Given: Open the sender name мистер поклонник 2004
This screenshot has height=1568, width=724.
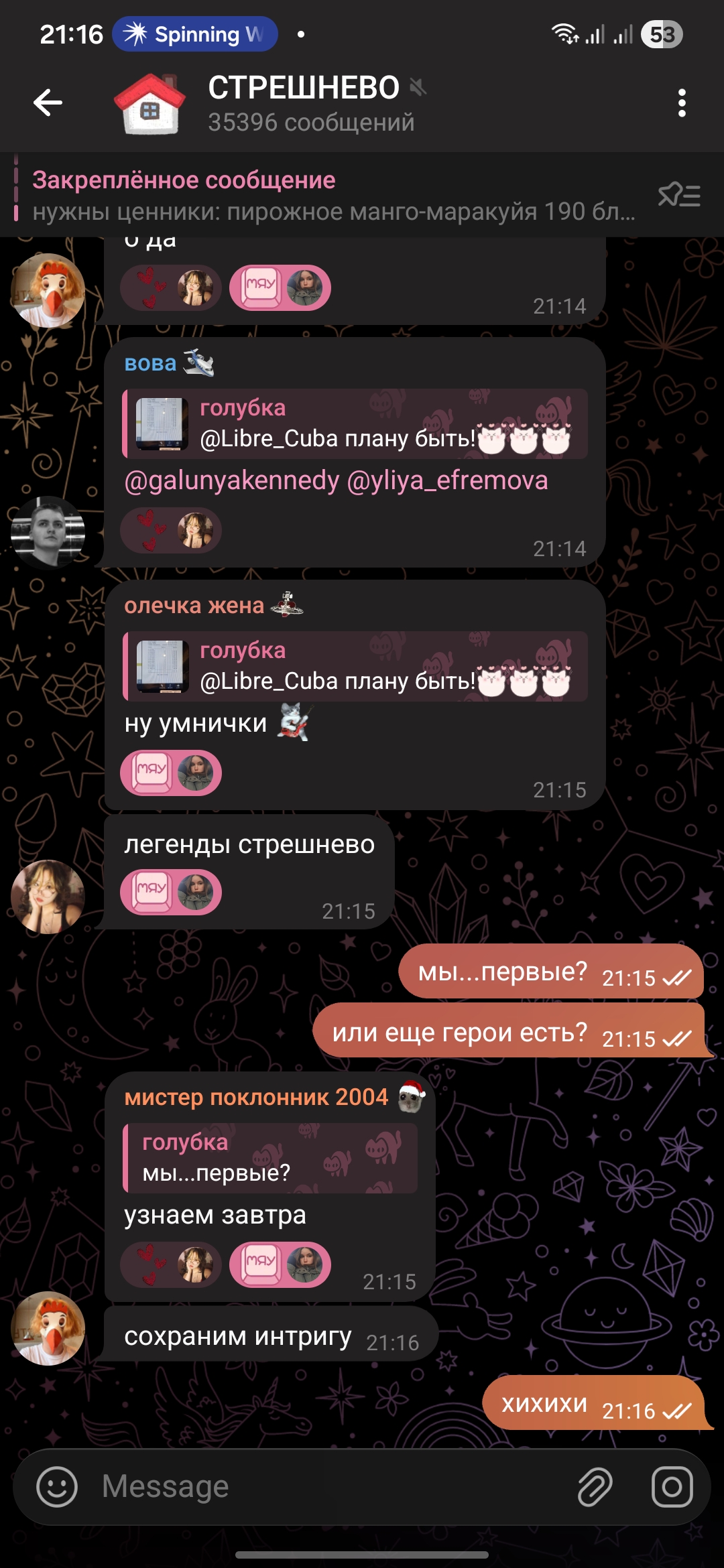Looking at the screenshot, I should 256,1097.
